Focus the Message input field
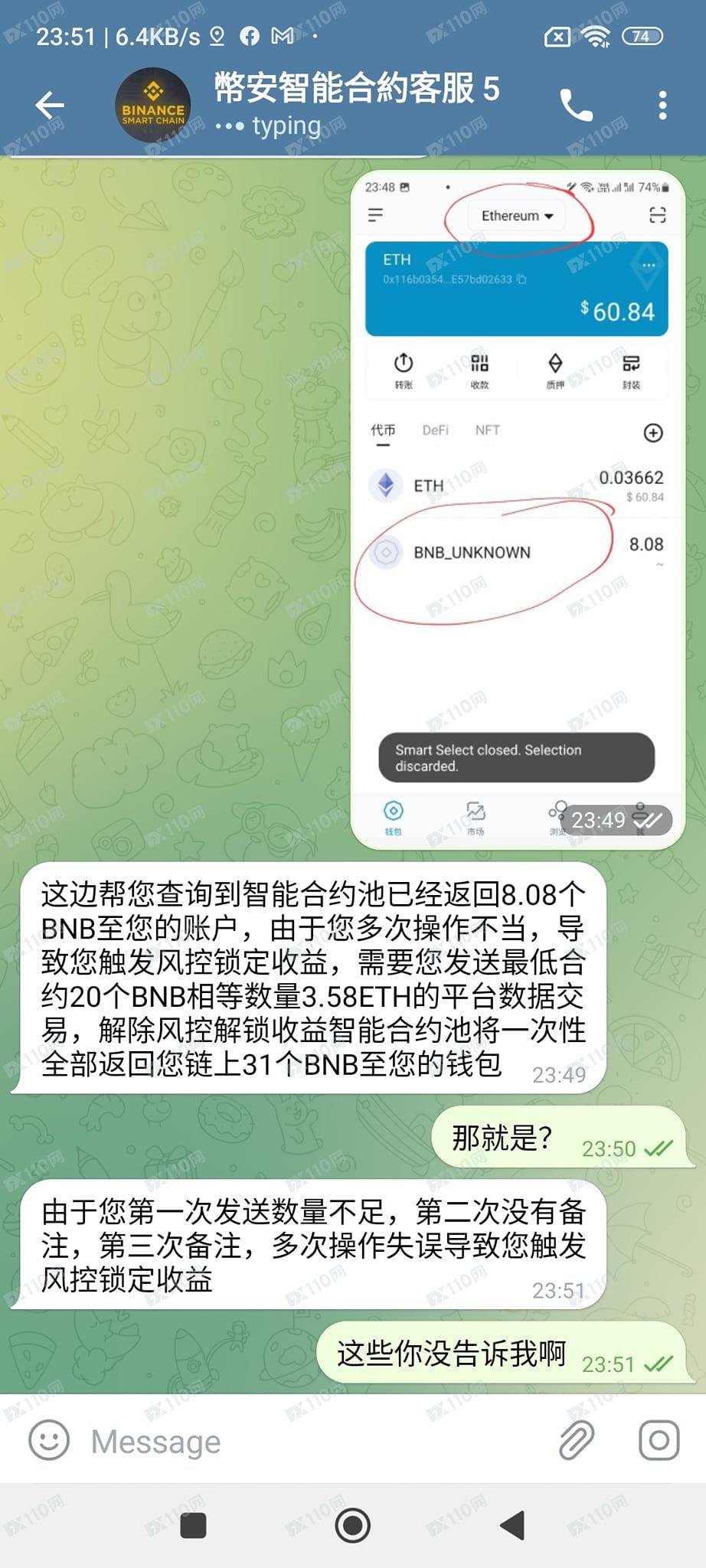The width and height of the screenshot is (706, 1568). pos(306,1441)
